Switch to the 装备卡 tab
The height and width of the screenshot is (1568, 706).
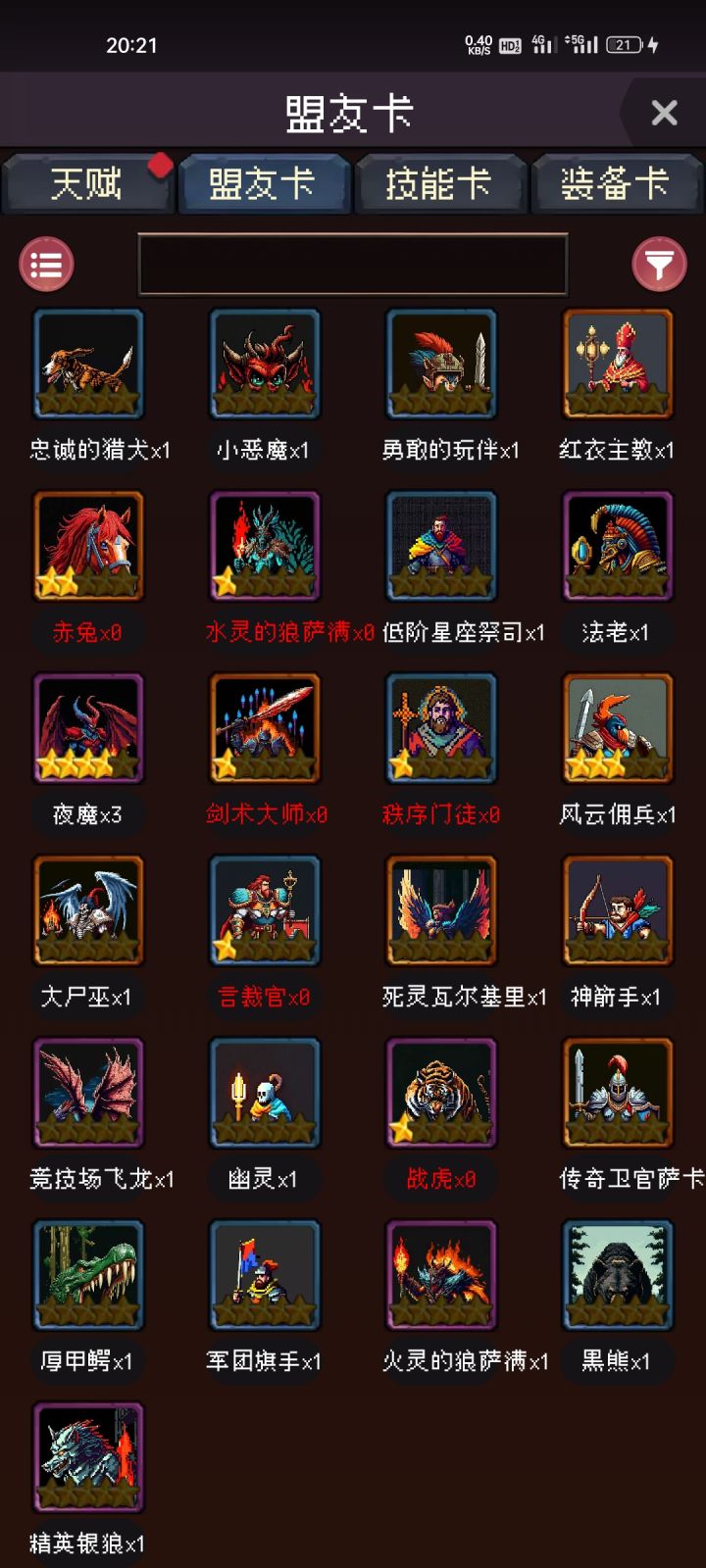point(616,184)
